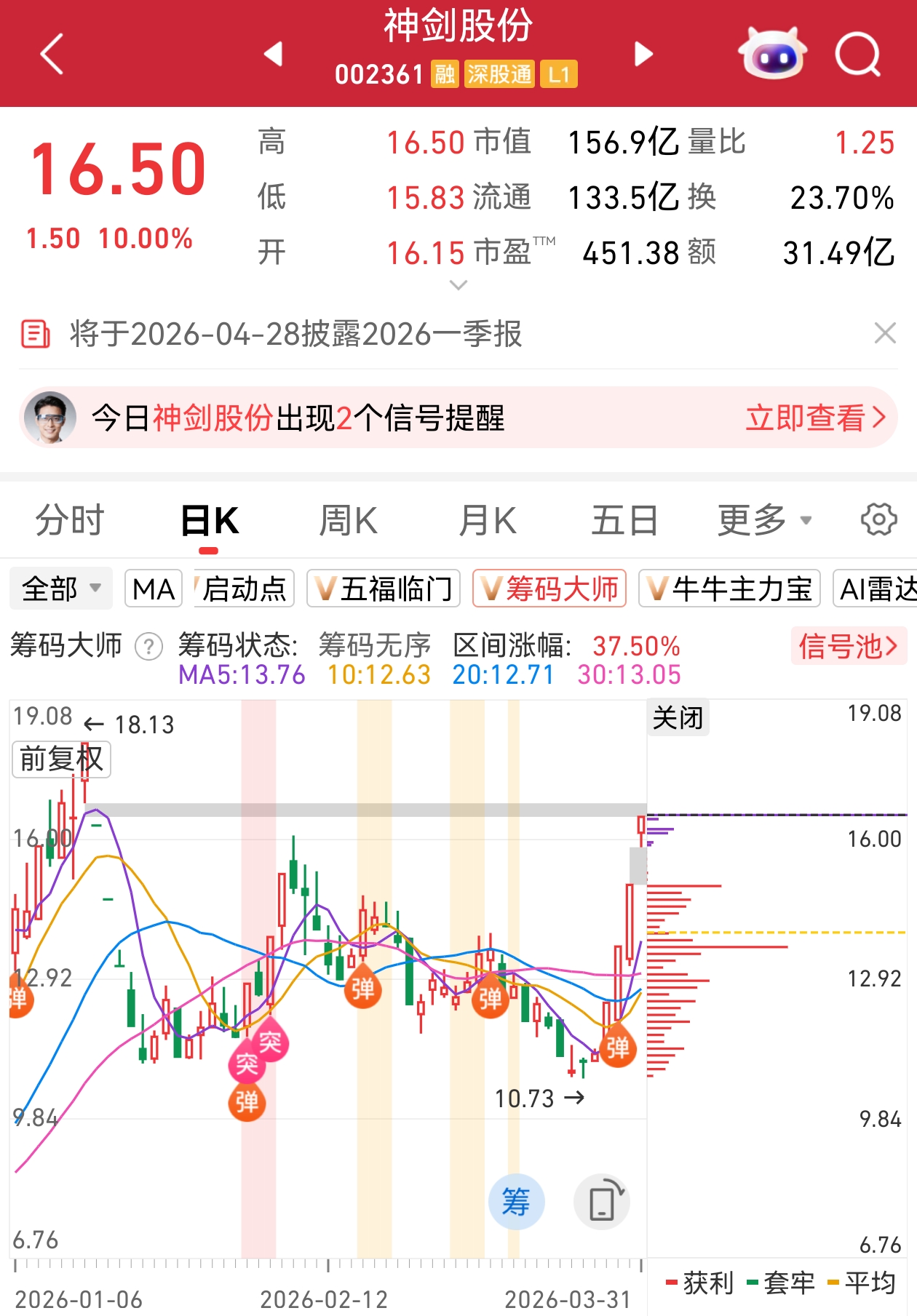Open the 更多 chart period dropdown

pos(764,521)
